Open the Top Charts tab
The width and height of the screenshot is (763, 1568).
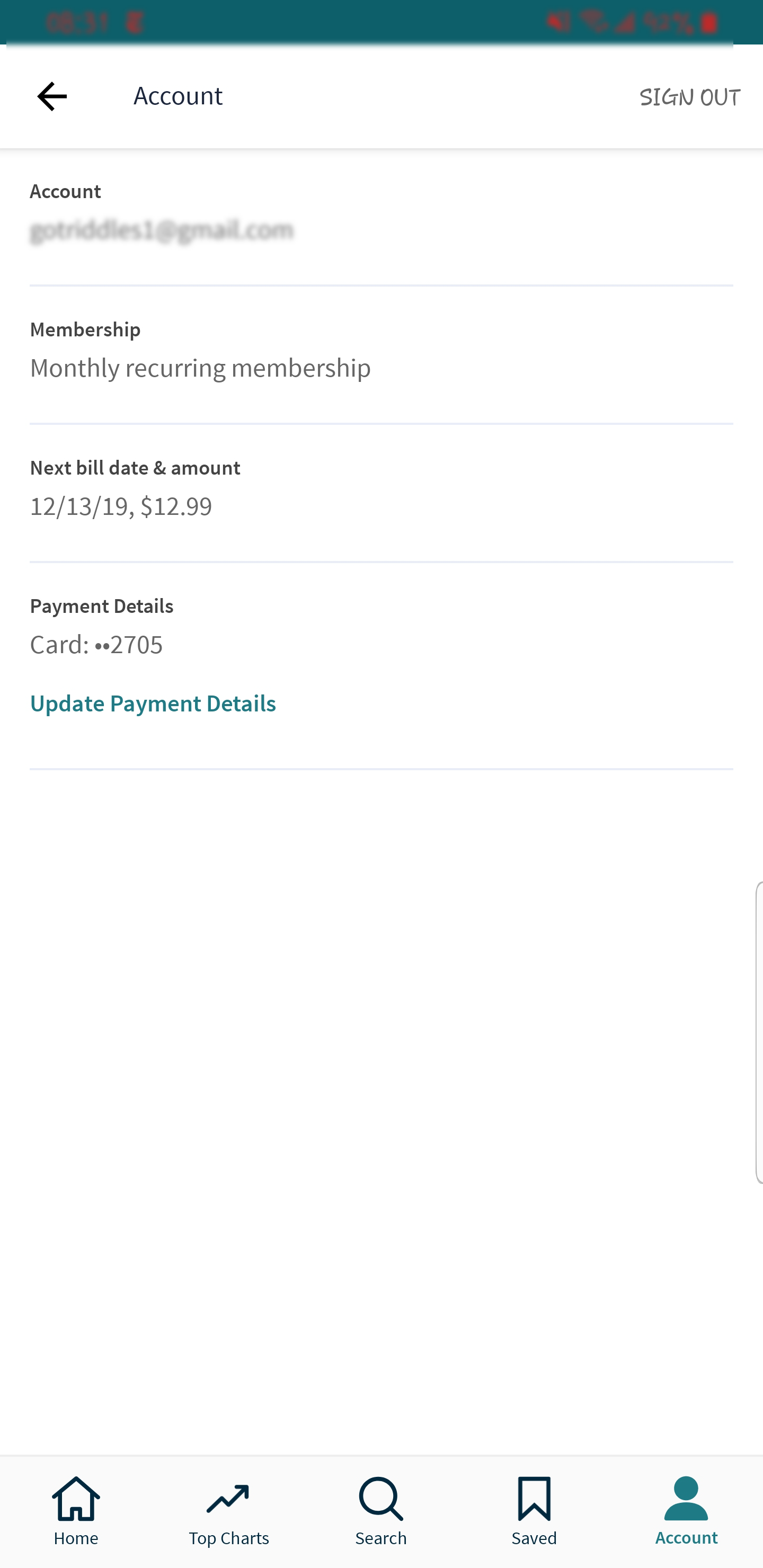click(228, 1511)
